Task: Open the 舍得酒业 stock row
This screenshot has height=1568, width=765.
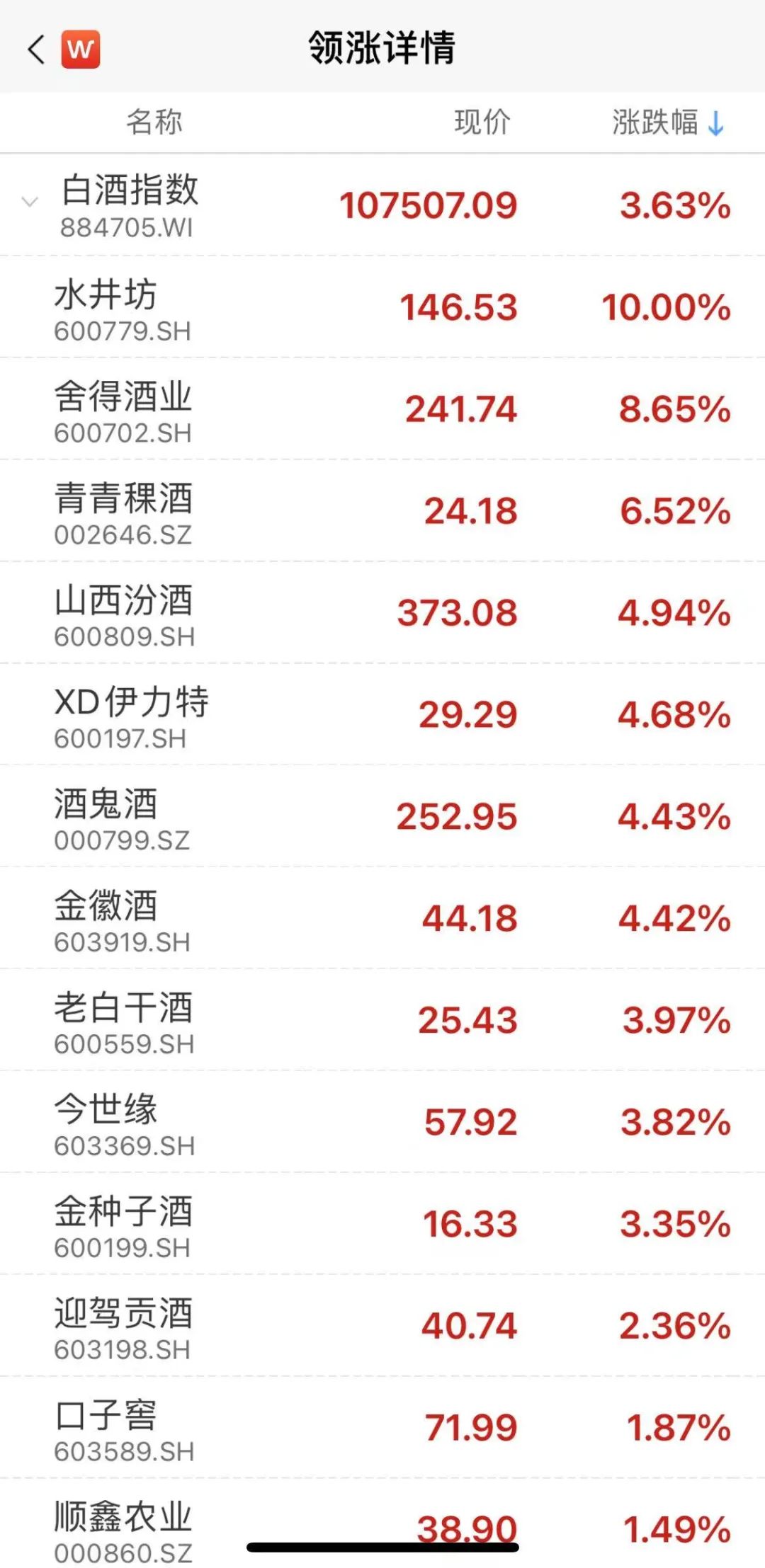Action: 382,410
